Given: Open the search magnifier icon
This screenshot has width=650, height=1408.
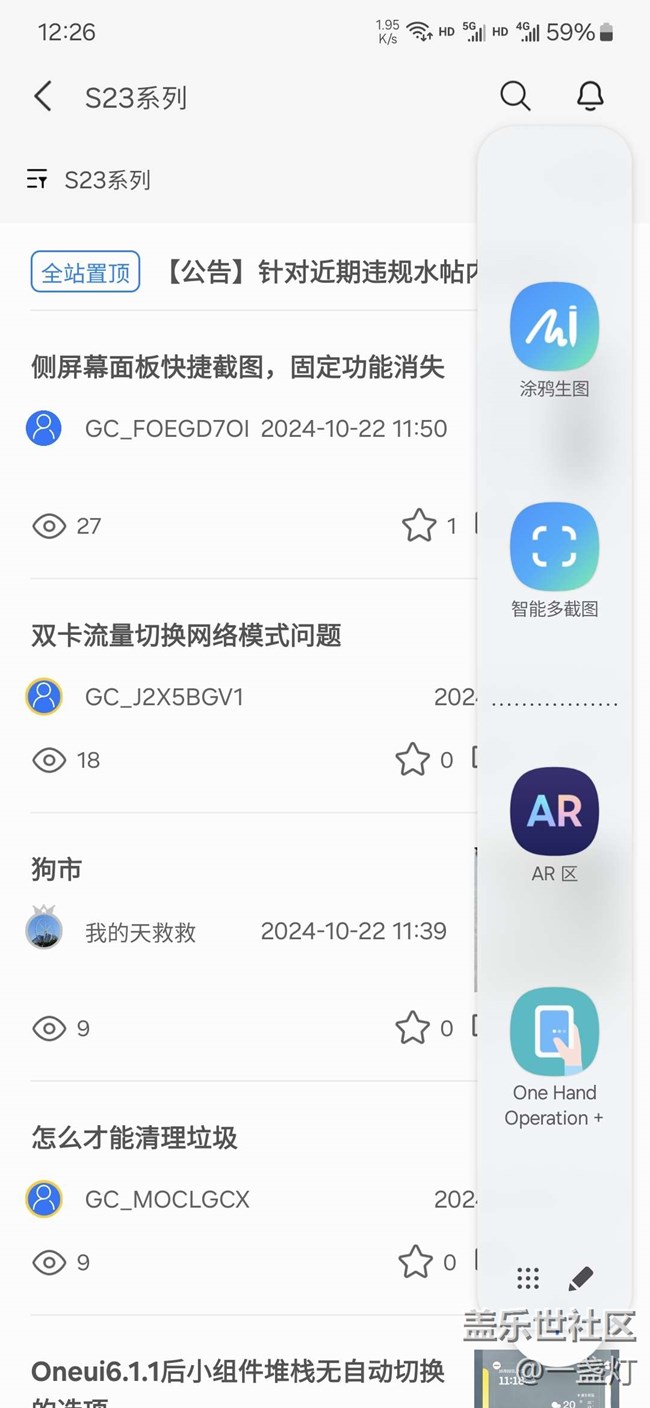Looking at the screenshot, I should pyautogui.click(x=515, y=96).
